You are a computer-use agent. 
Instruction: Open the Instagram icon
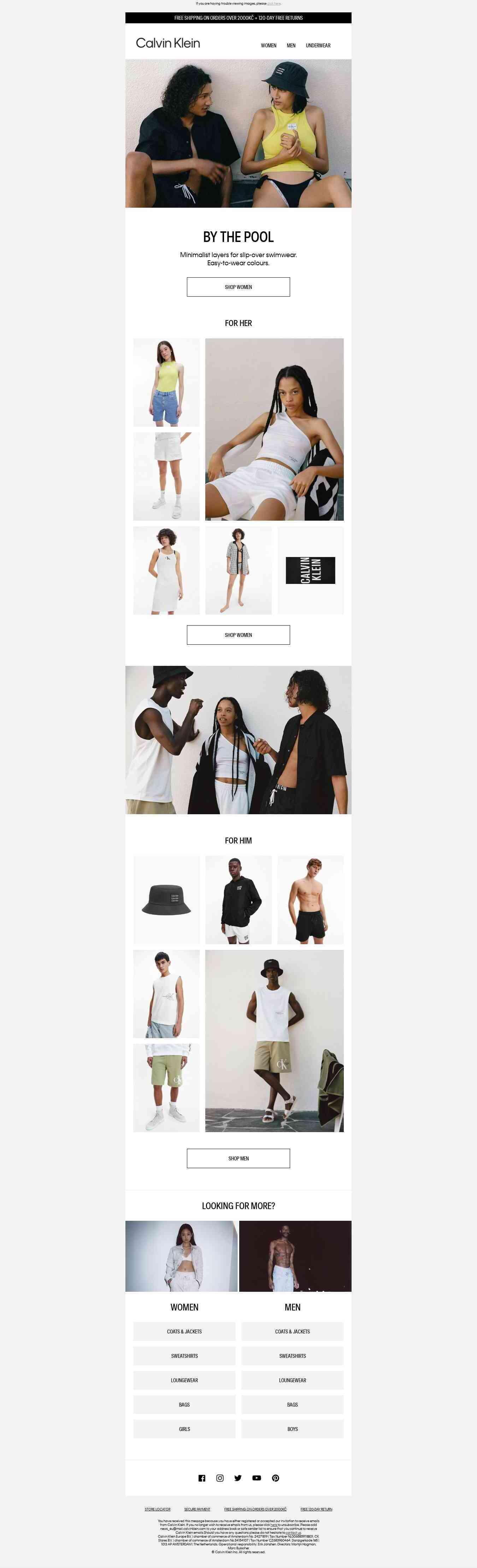(x=220, y=1478)
